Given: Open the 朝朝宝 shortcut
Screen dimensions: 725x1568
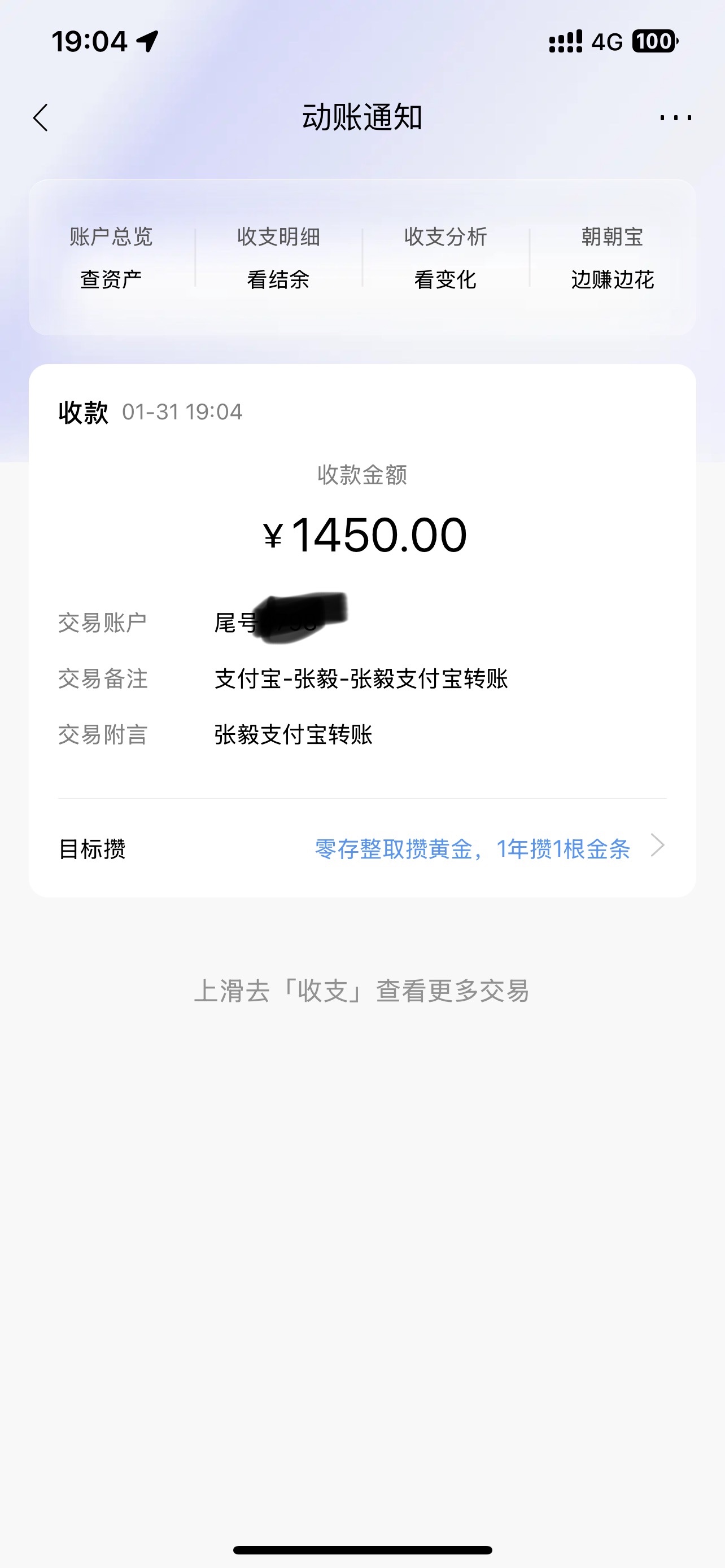Looking at the screenshot, I should pyautogui.click(x=613, y=257).
